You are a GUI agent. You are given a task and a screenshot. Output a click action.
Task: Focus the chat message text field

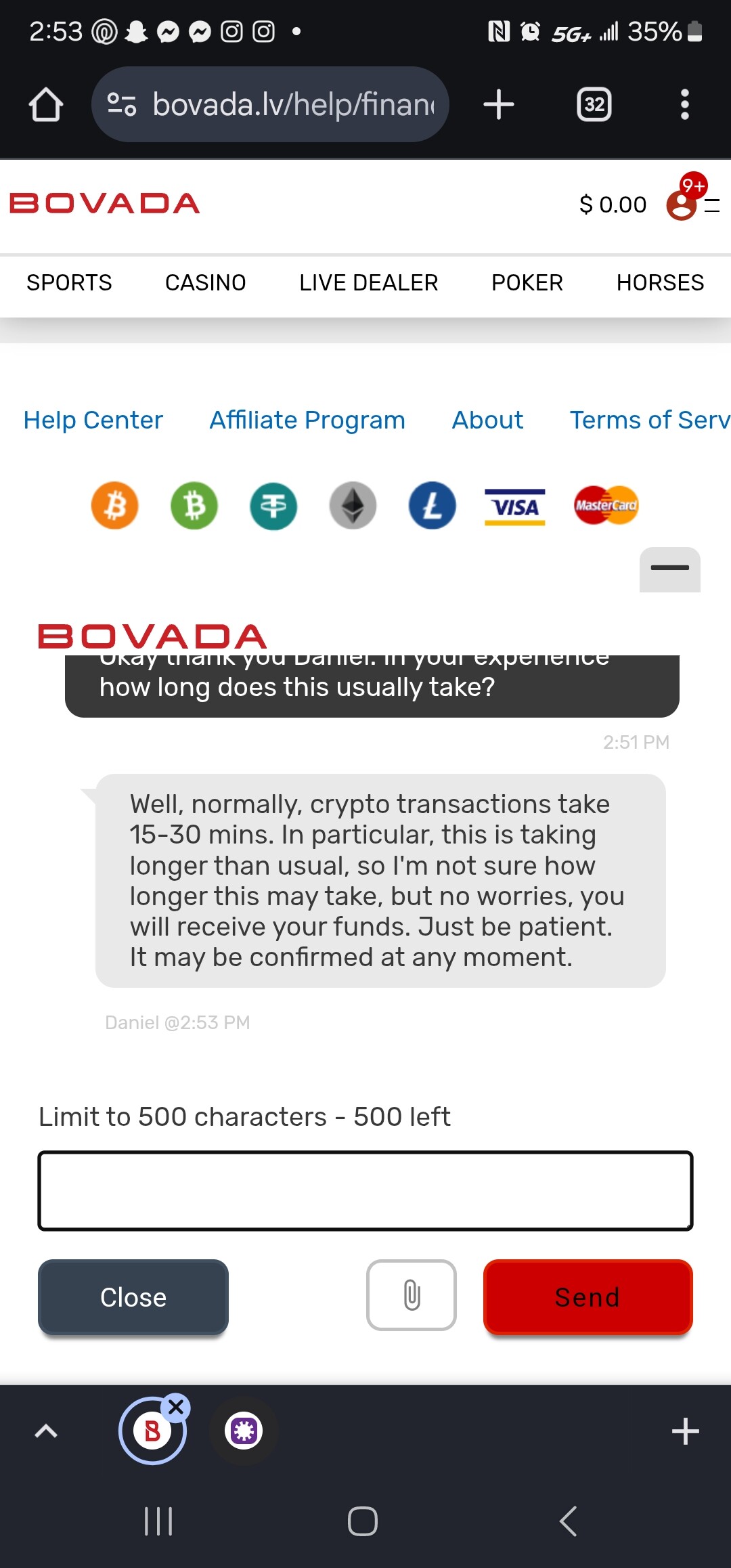365,1190
